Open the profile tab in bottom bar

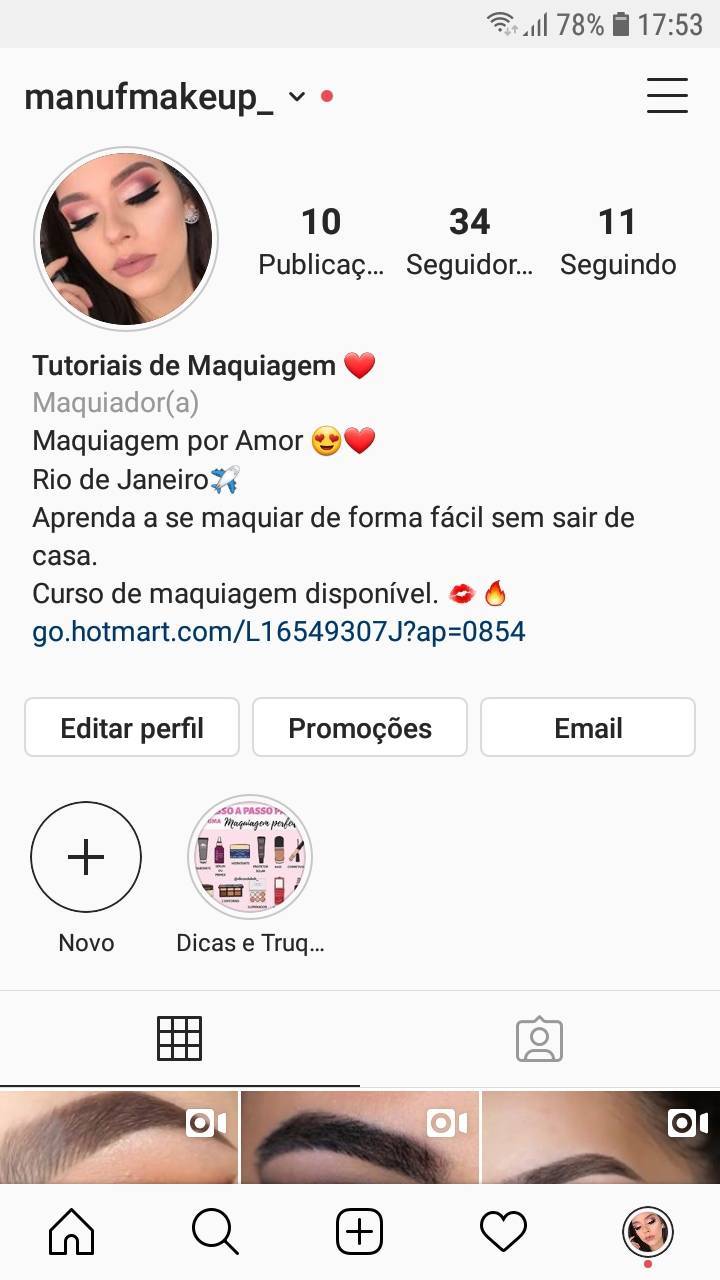pos(648,1232)
